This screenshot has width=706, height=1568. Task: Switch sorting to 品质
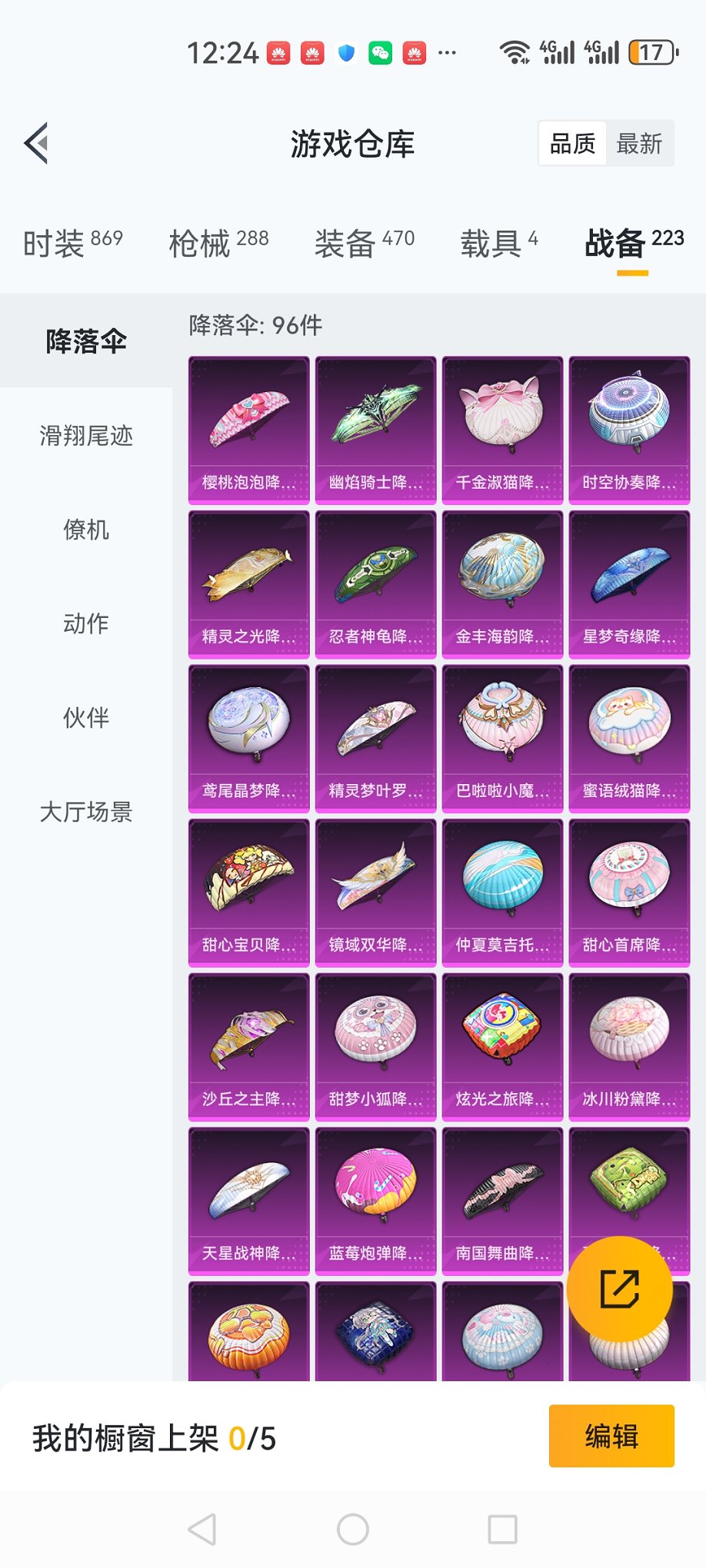point(571,143)
